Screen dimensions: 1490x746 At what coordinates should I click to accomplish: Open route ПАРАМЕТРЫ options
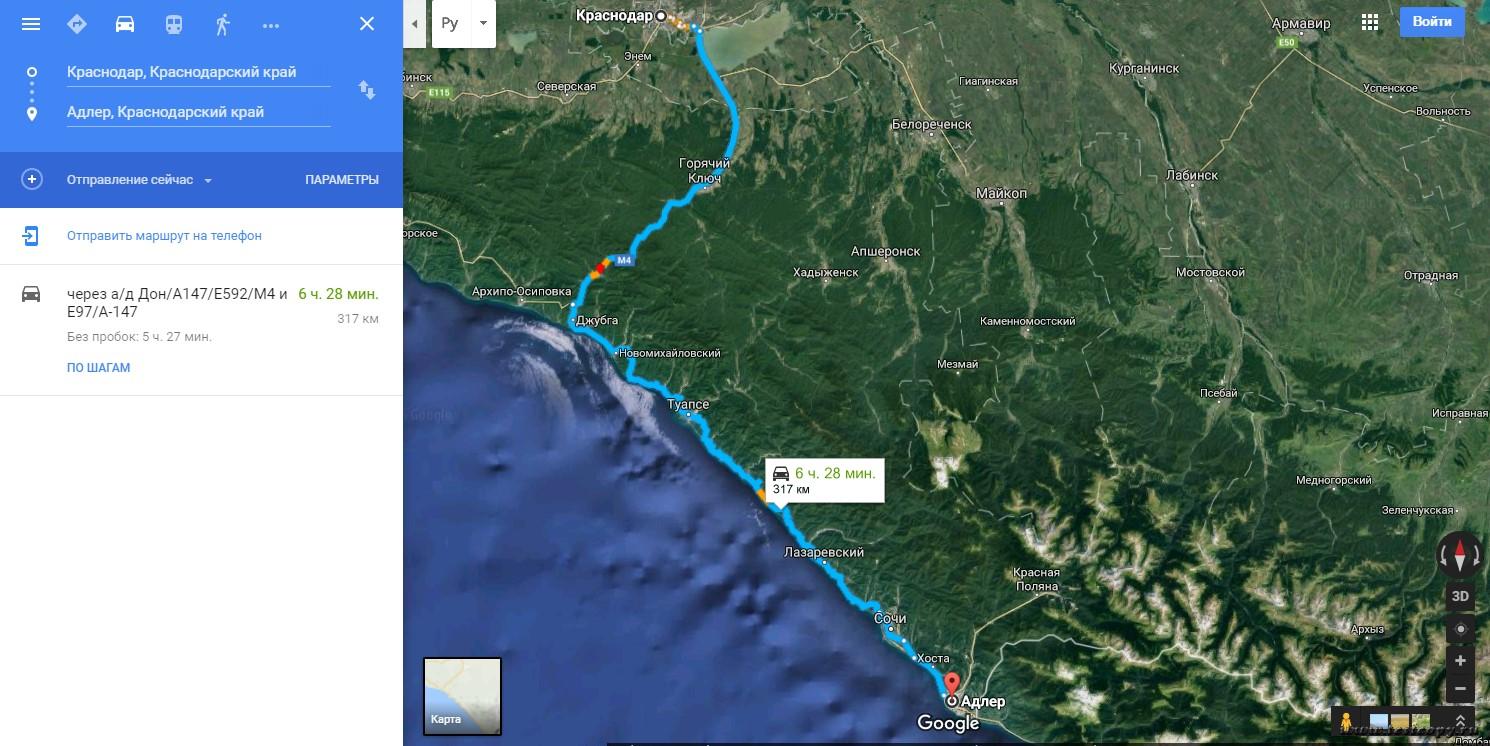[342, 180]
